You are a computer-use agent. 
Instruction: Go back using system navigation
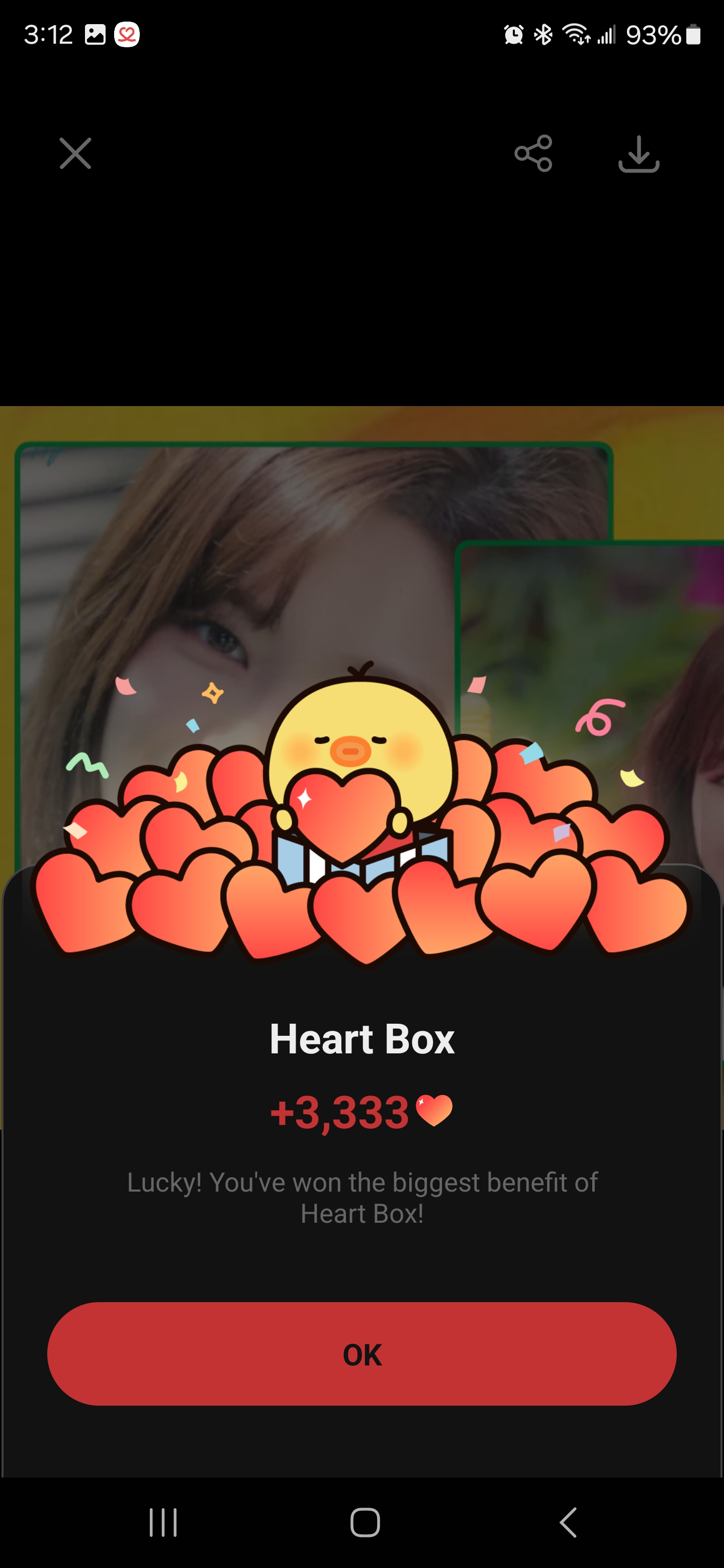tap(568, 1522)
